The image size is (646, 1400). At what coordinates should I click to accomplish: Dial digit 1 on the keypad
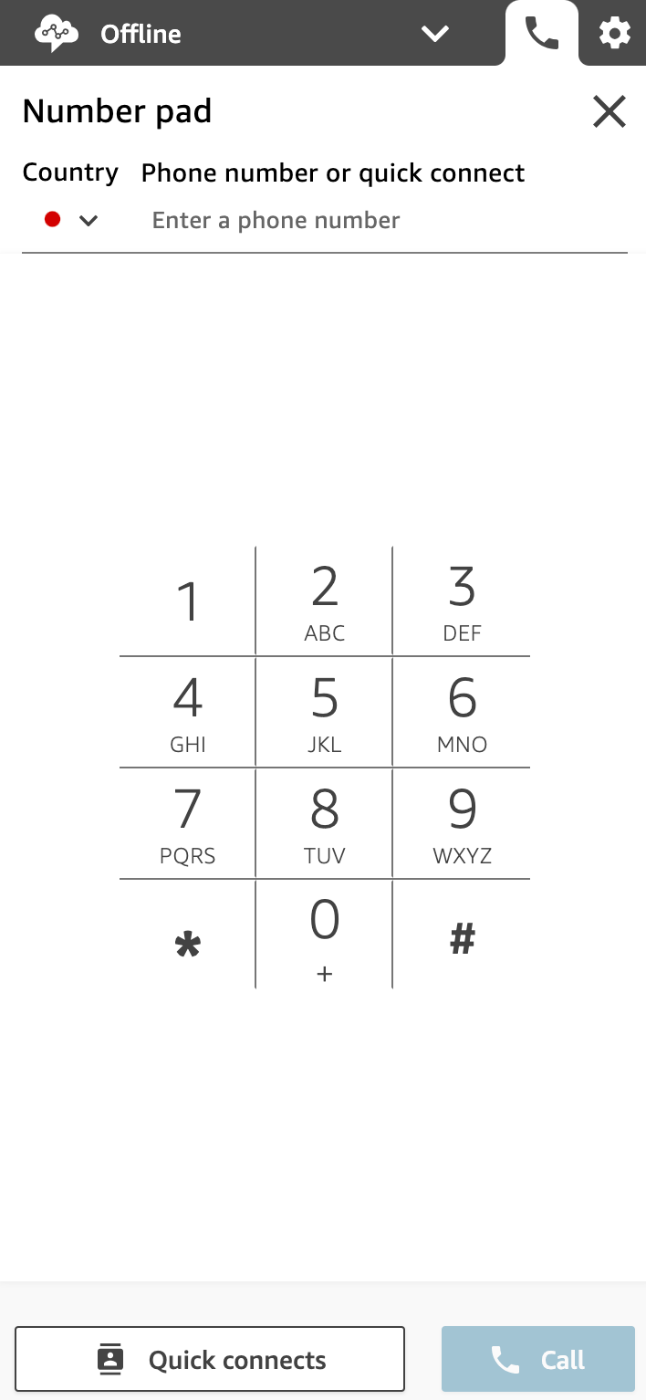(187, 602)
